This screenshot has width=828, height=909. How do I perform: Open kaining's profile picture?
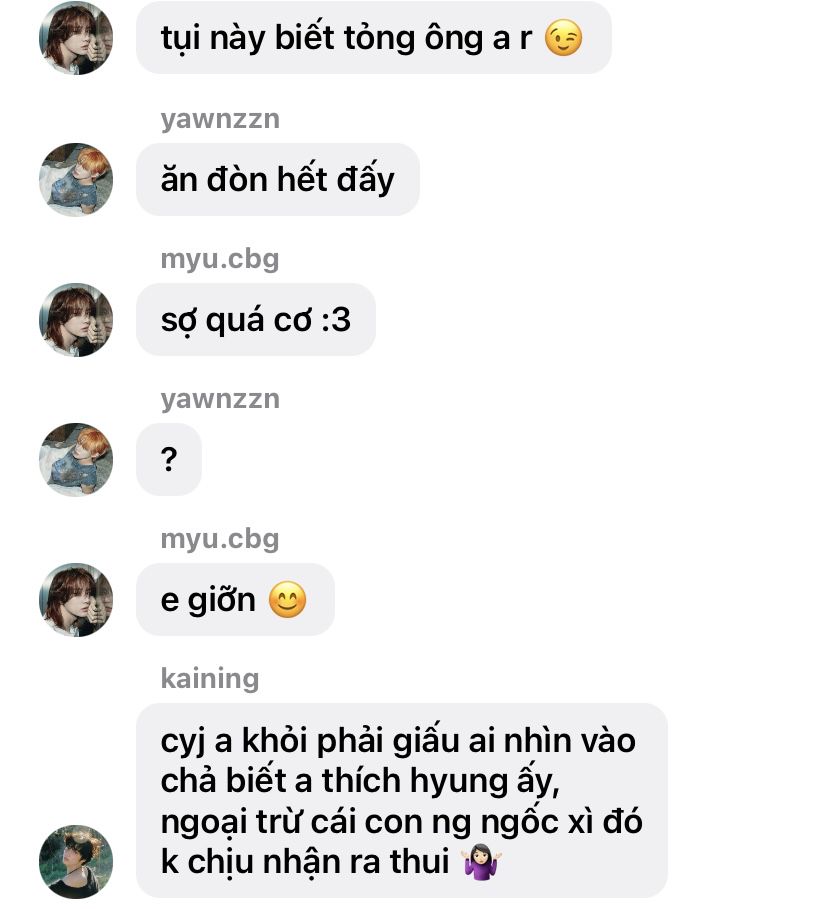point(76,861)
